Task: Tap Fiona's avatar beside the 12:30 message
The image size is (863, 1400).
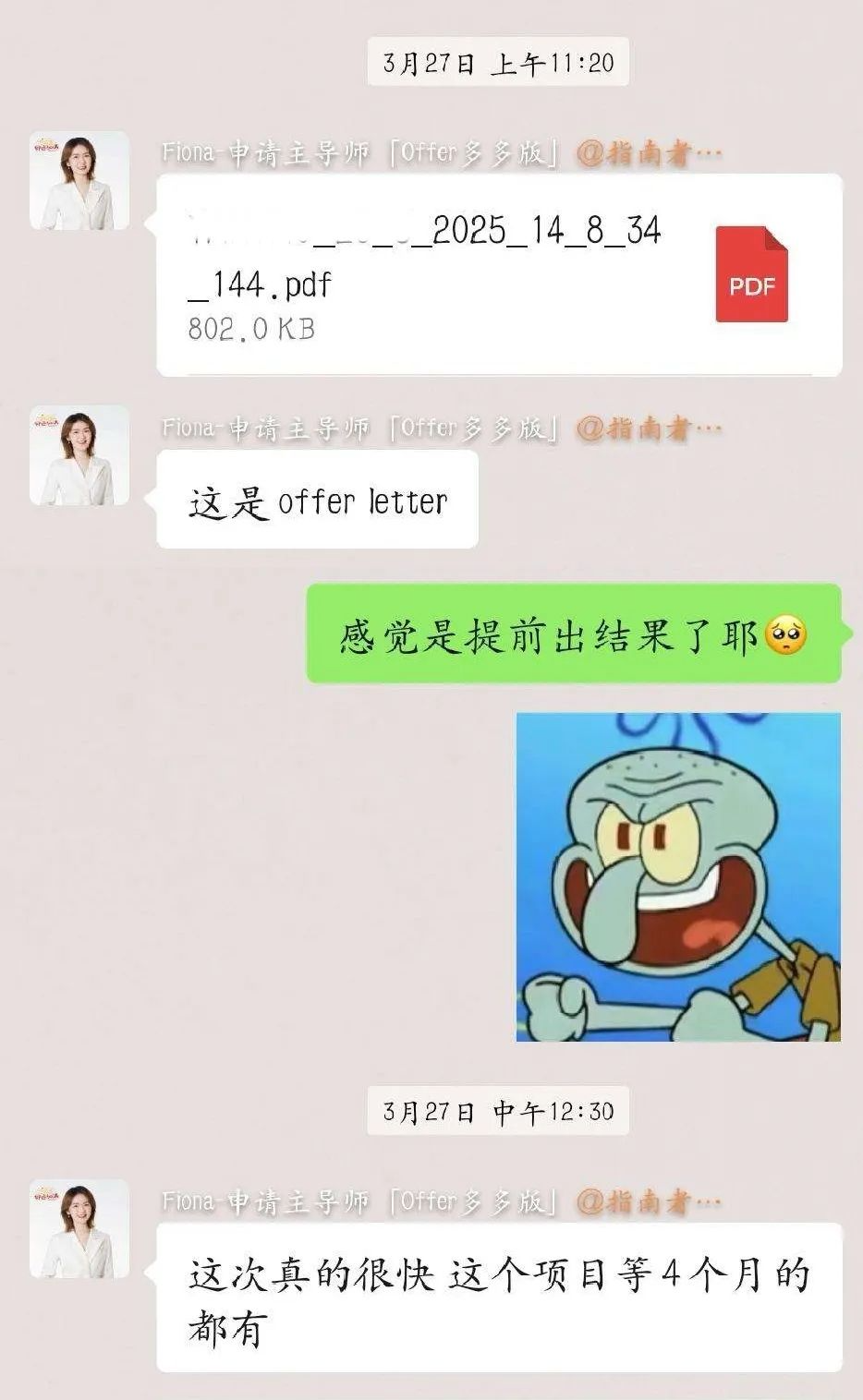Action: 79,1228
